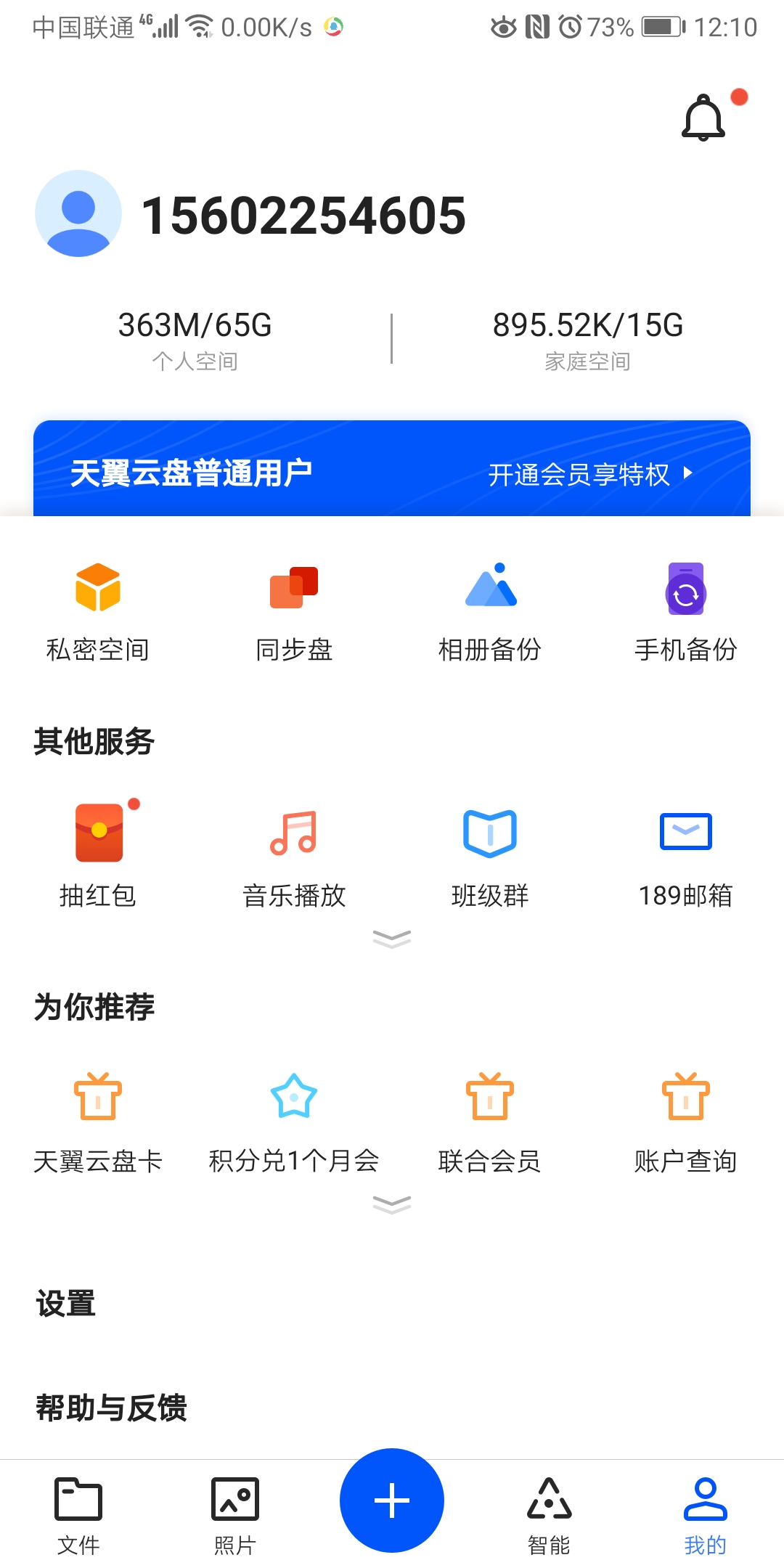Launch the 音乐播放 music player
Viewport: 784px width, 1568px height.
(293, 857)
